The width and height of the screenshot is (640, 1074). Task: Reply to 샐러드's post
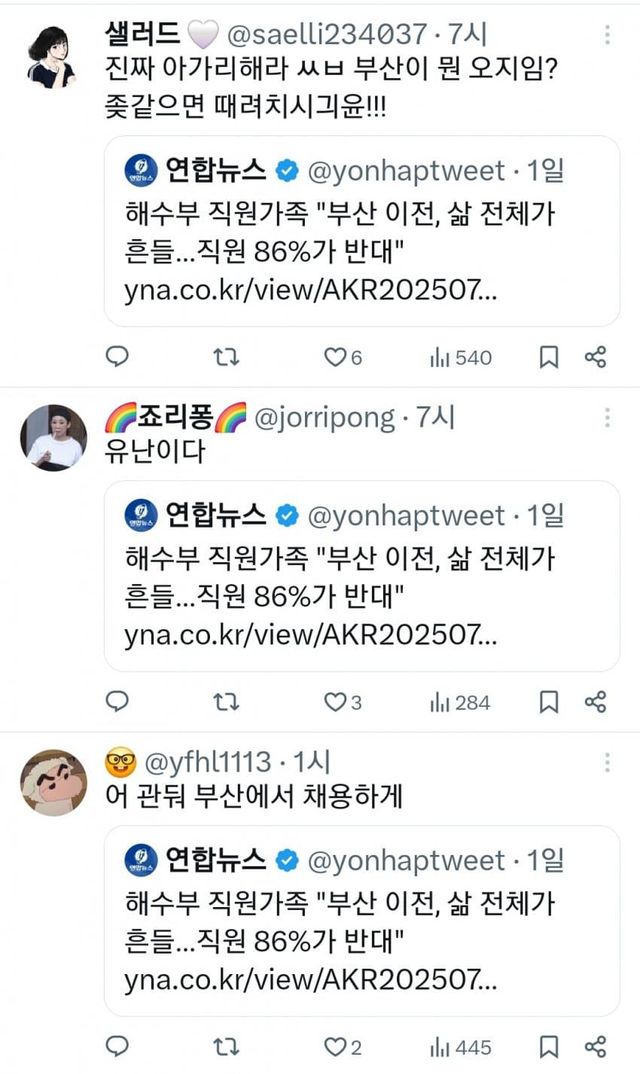coord(118,357)
